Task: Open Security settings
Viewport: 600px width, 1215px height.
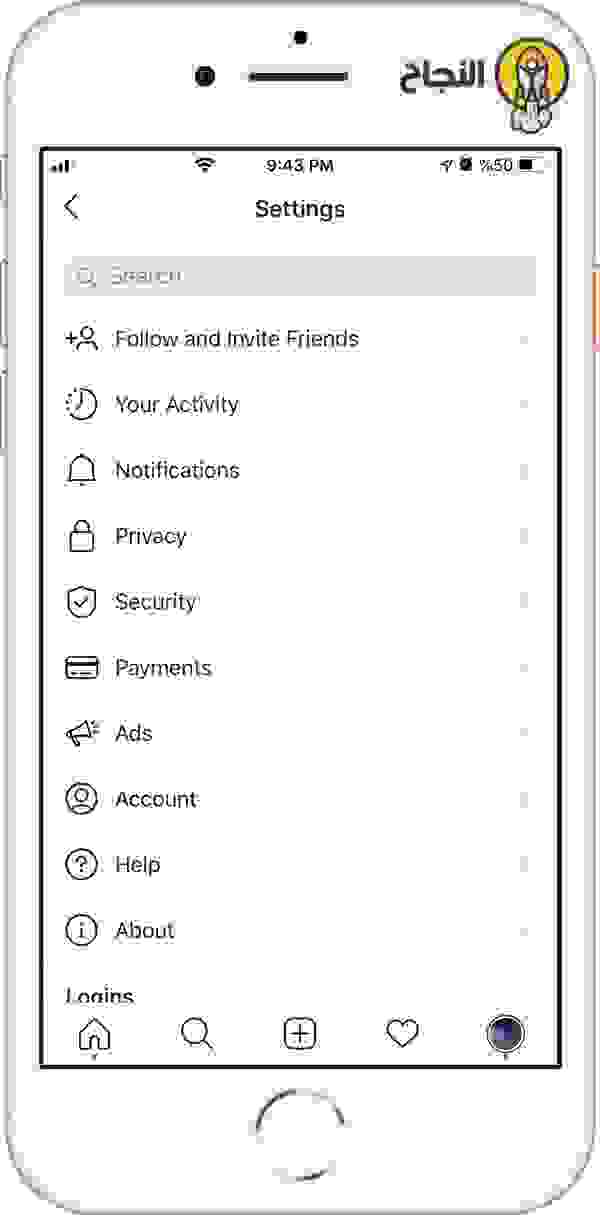Action: 155,602
